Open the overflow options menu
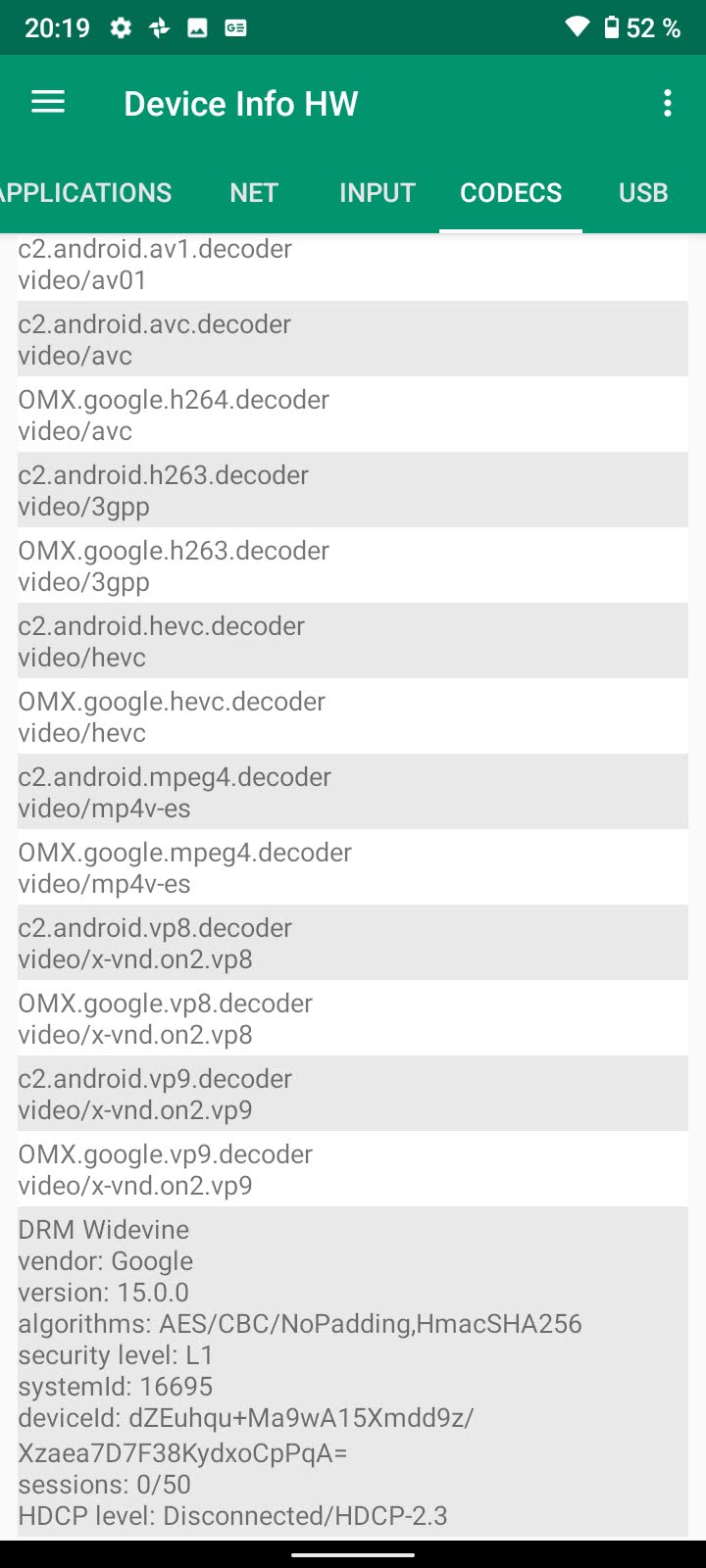 coord(668,103)
